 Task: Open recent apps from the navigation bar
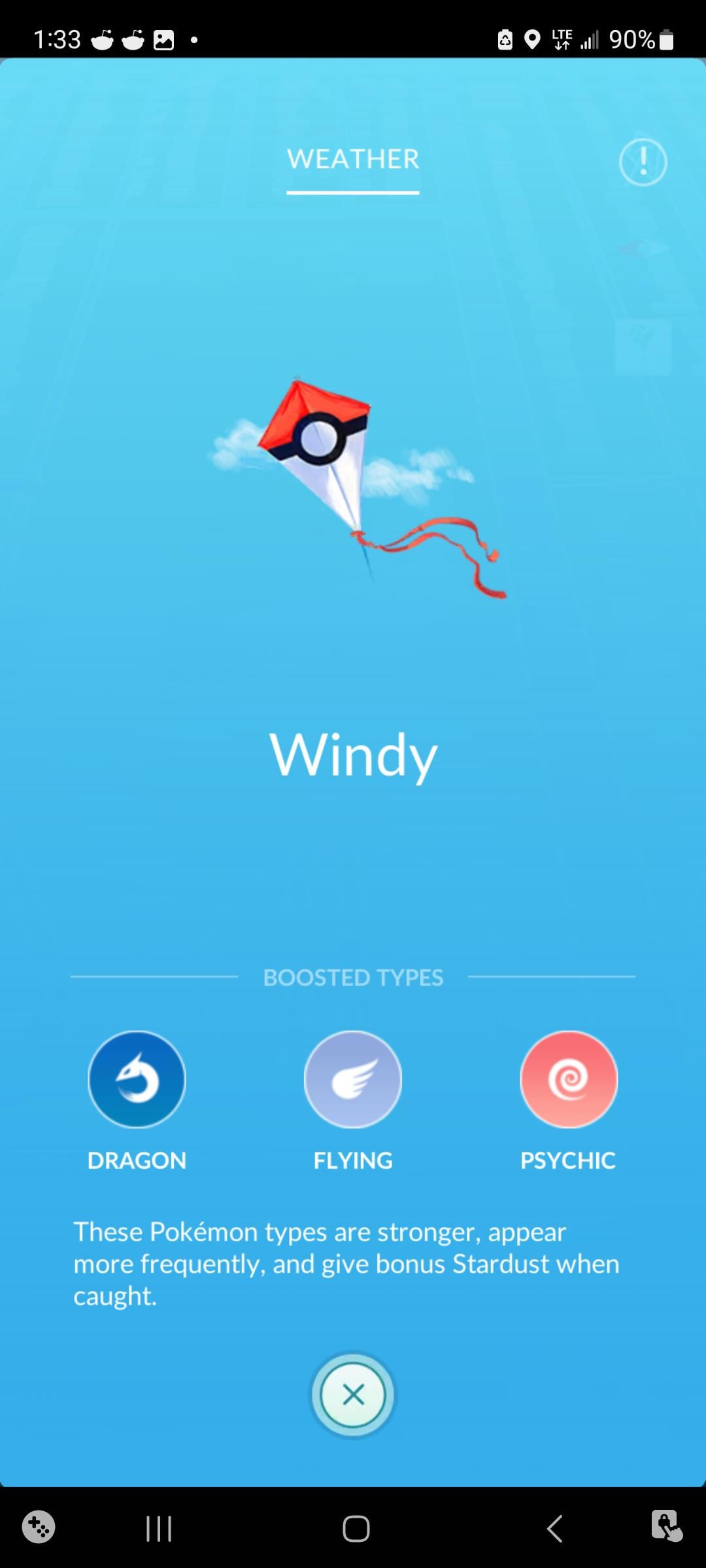pyautogui.click(x=159, y=1529)
